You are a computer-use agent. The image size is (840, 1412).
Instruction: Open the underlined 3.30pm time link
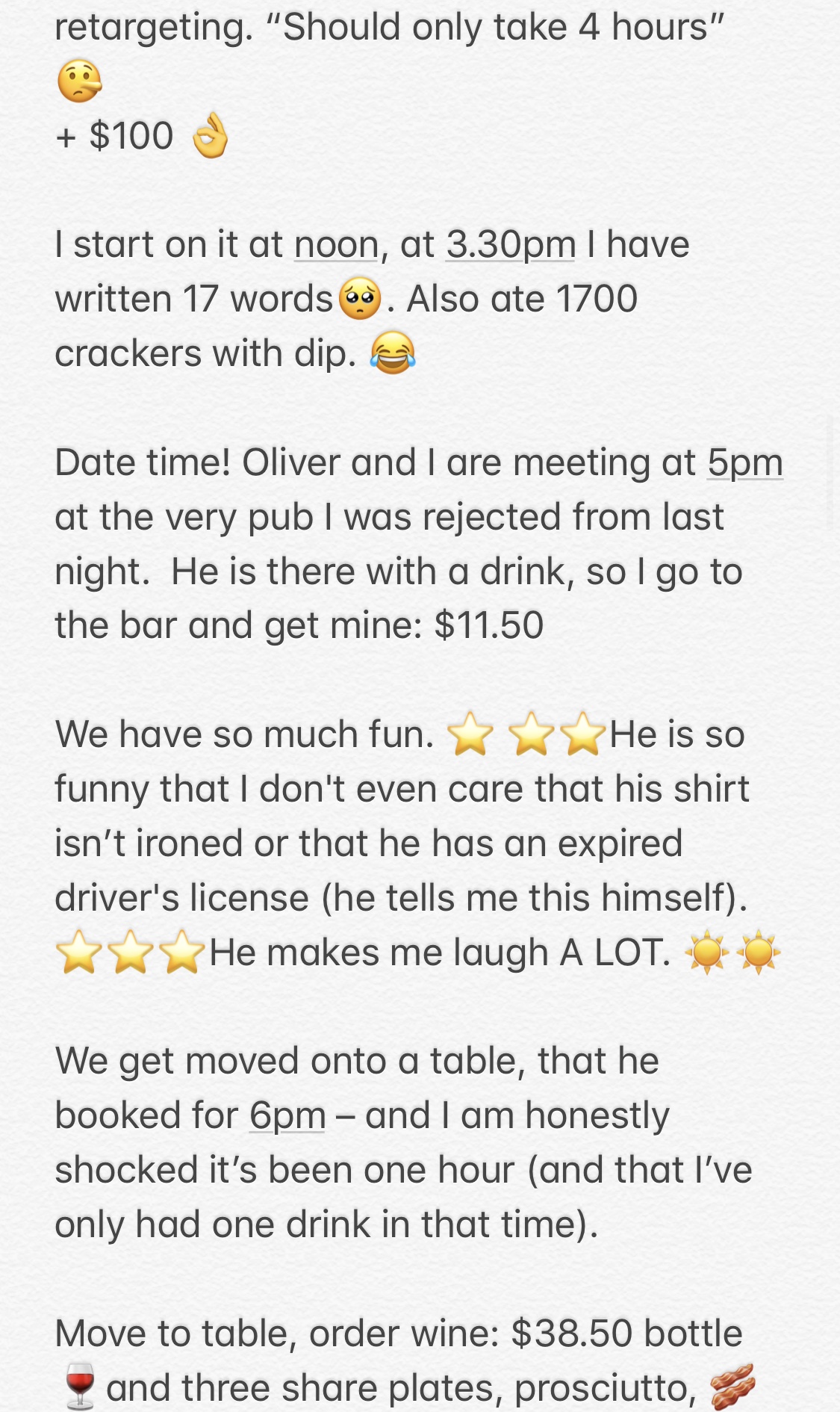pyautogui.click(x=511, y=245)
